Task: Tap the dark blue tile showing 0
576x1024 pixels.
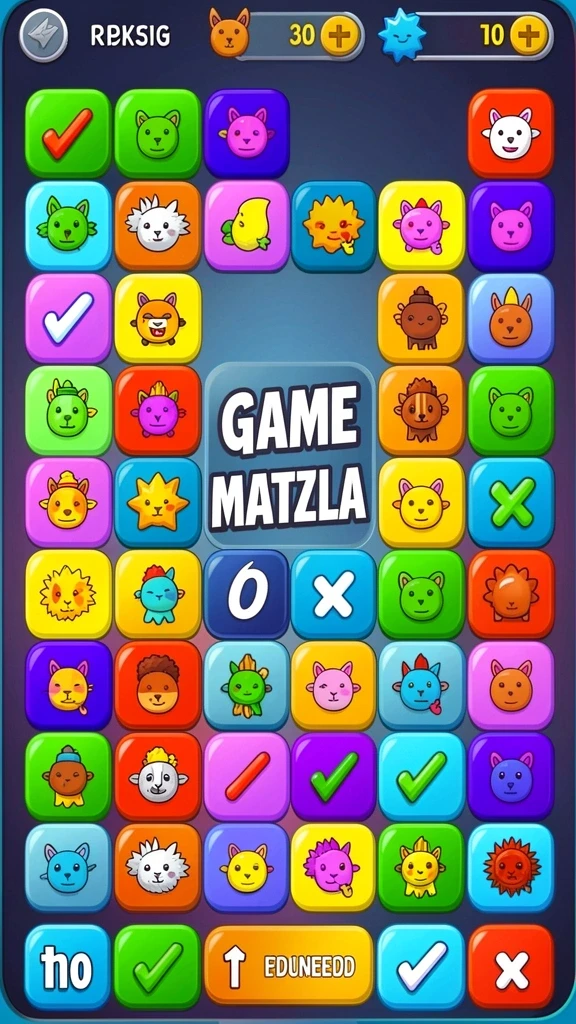Action: 247,594
